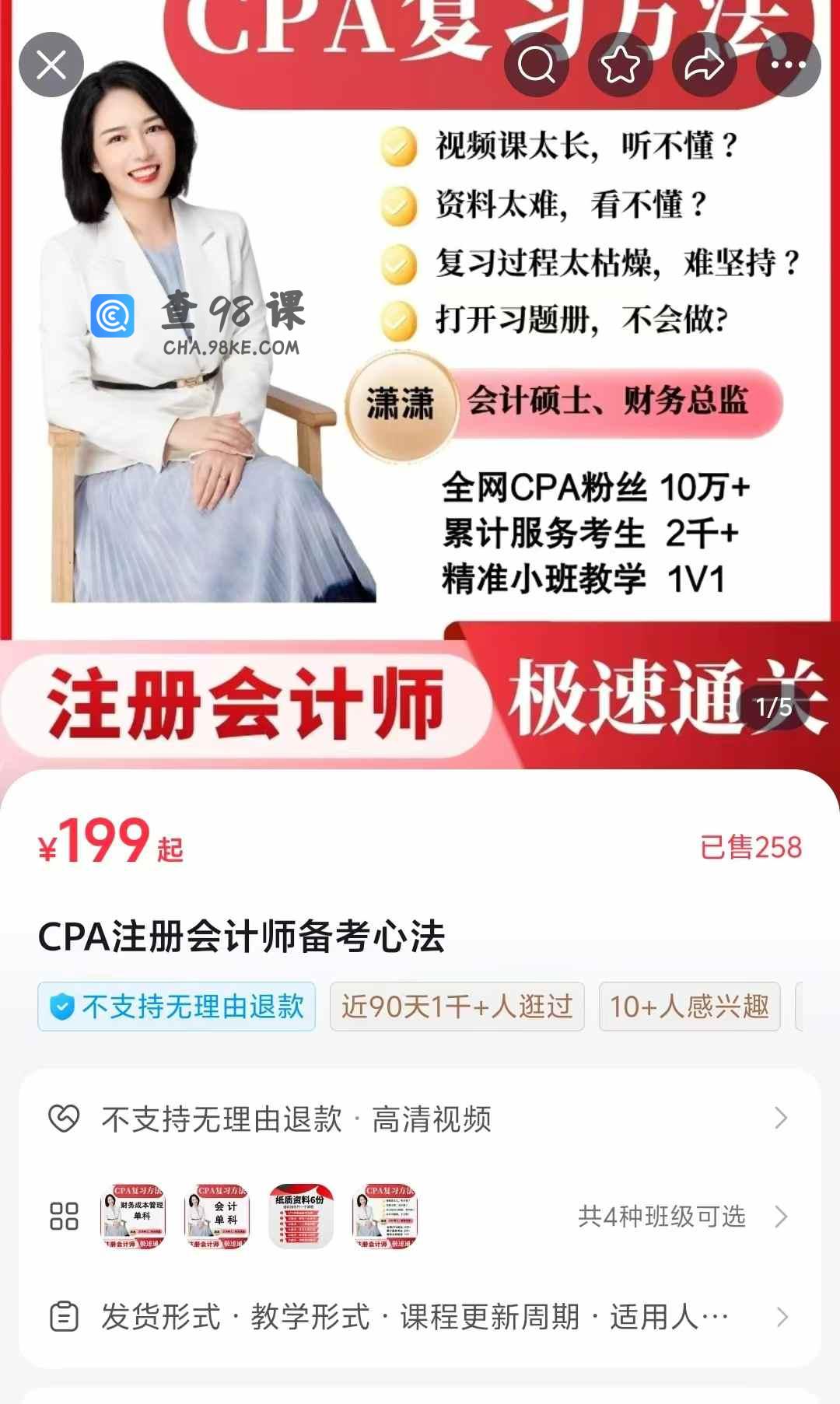Select the 纸质资料6份 class thumbnail
Viewport: 840px width, 1404px height.
tap(301, 1217)
